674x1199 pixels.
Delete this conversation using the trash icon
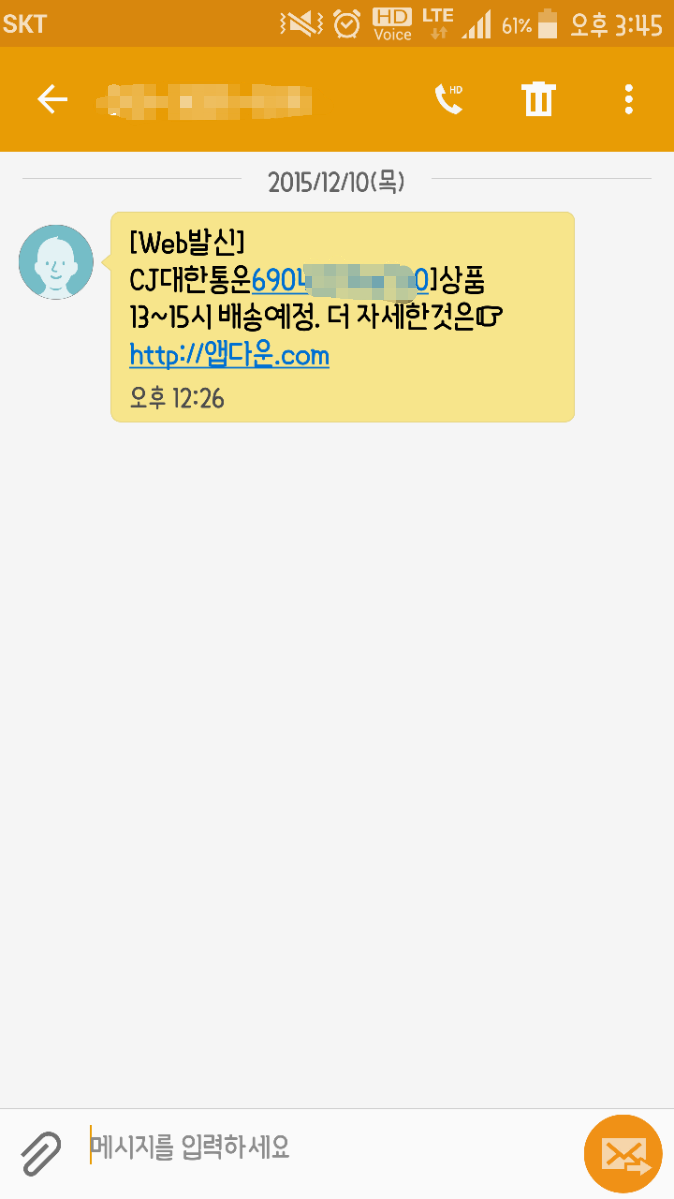pos(538,99)
